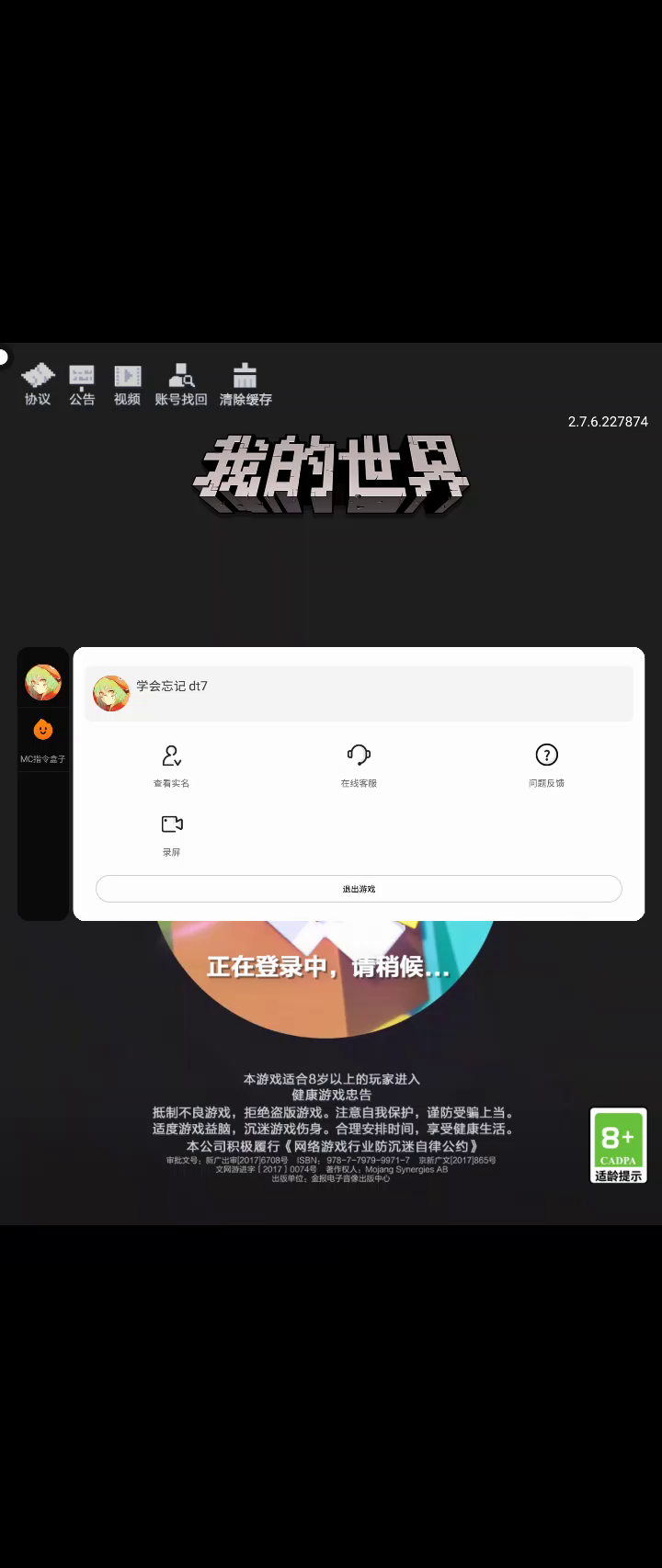Open the 学会忘记 dt7 profile row

click(x=359, y=694)
